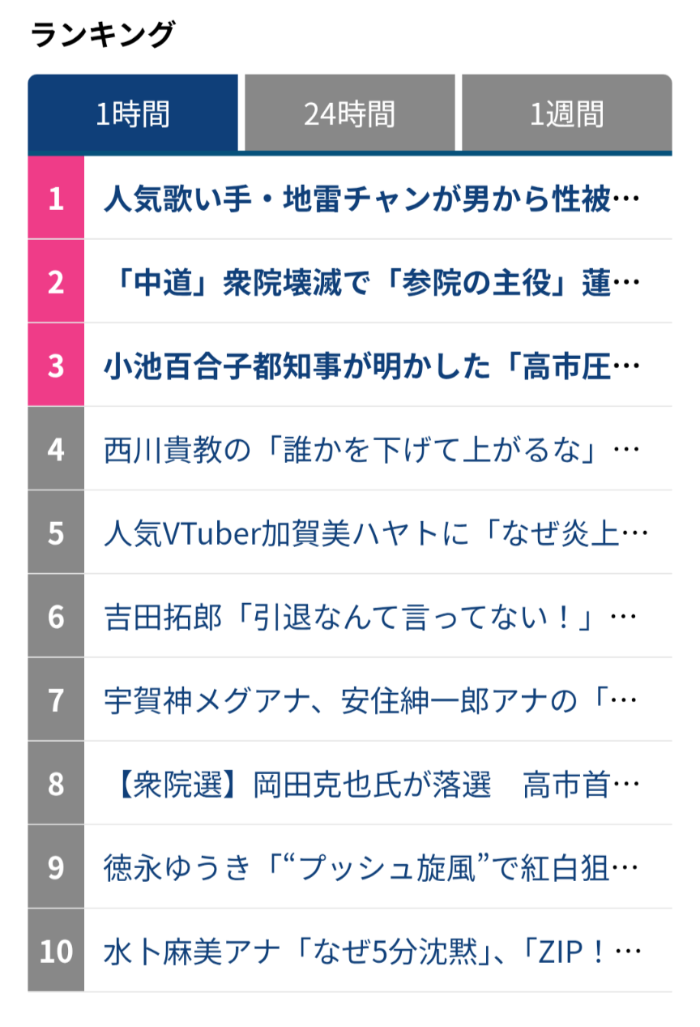
Task: Read the 徳永ゆうき プッシュ旋風 article
Action: [371, 867]
